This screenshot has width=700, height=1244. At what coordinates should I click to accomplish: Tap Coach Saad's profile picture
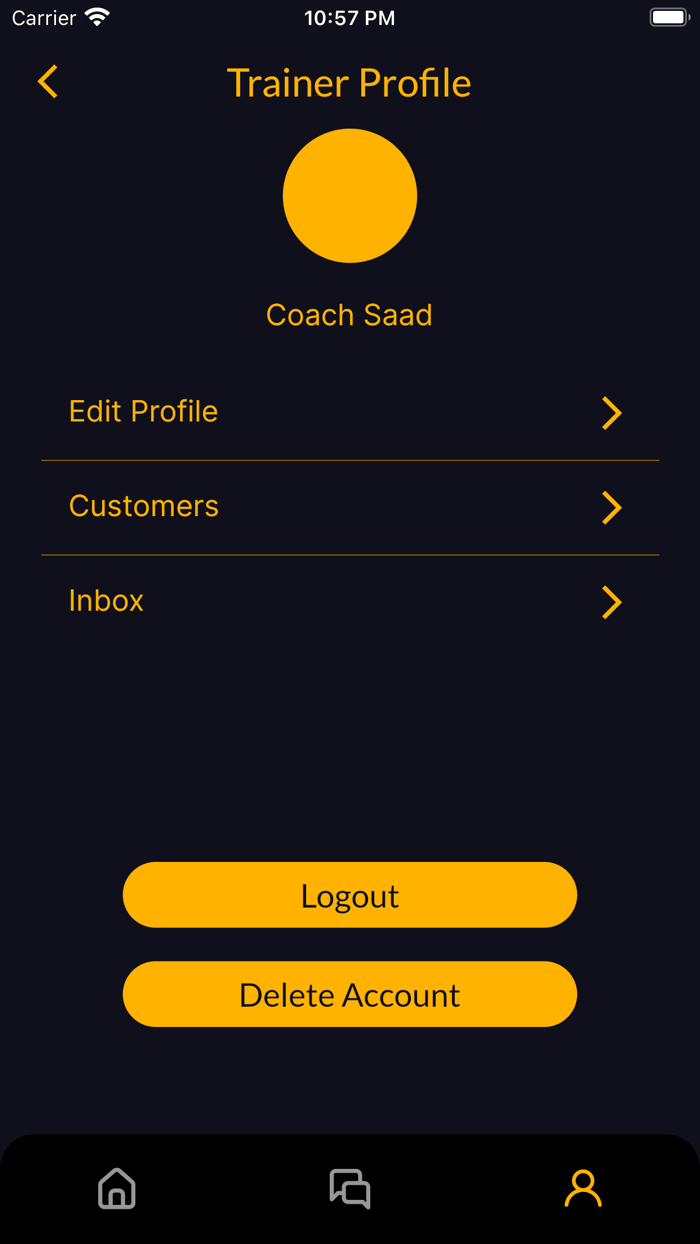tap(349, 196)
